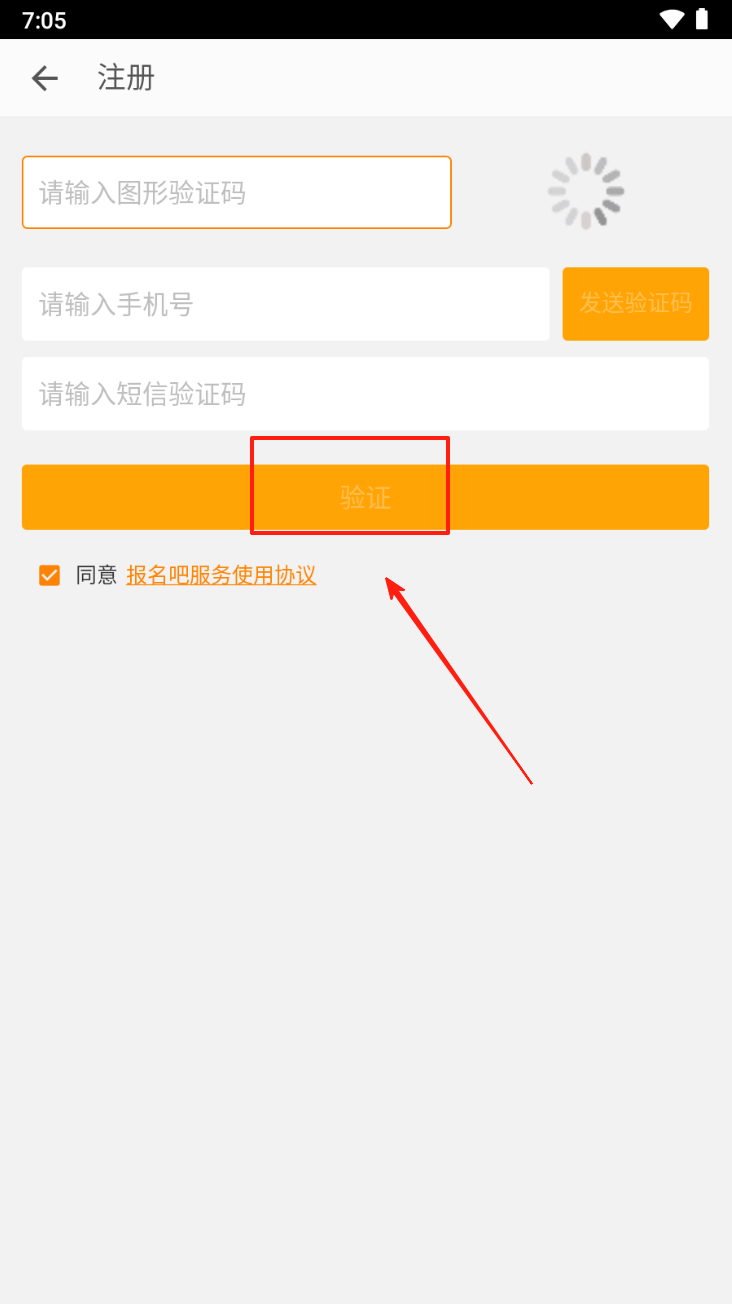Select the 请输入短信验证码 field
The image size is (732, 1304).
point(365,394)
